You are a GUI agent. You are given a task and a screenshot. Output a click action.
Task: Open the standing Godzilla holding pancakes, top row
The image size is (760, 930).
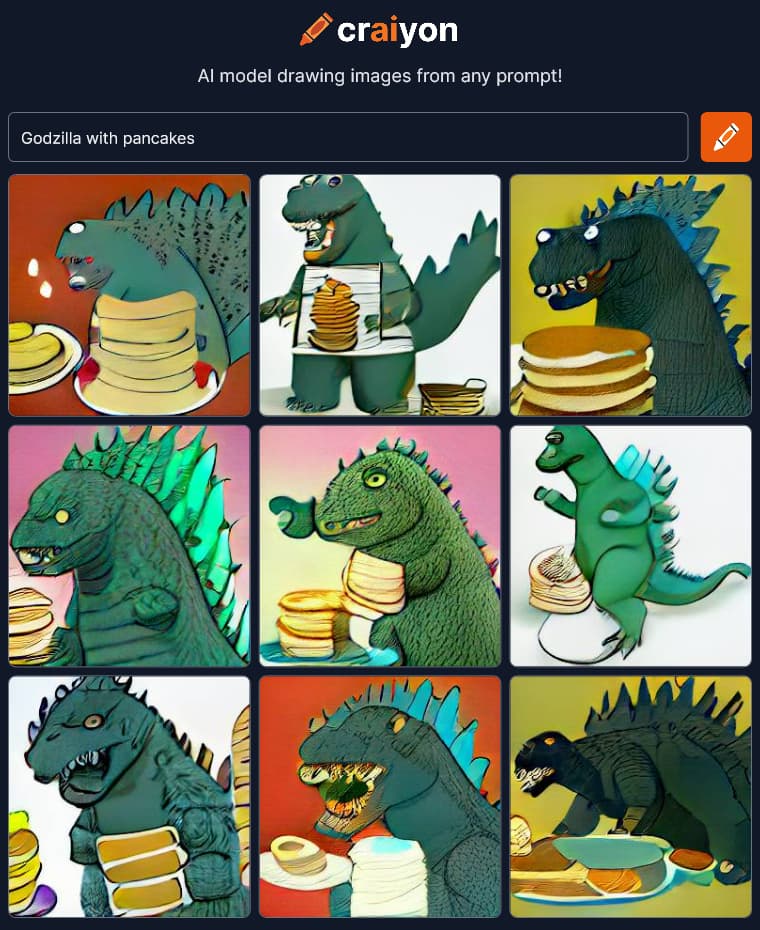[380, 295]
